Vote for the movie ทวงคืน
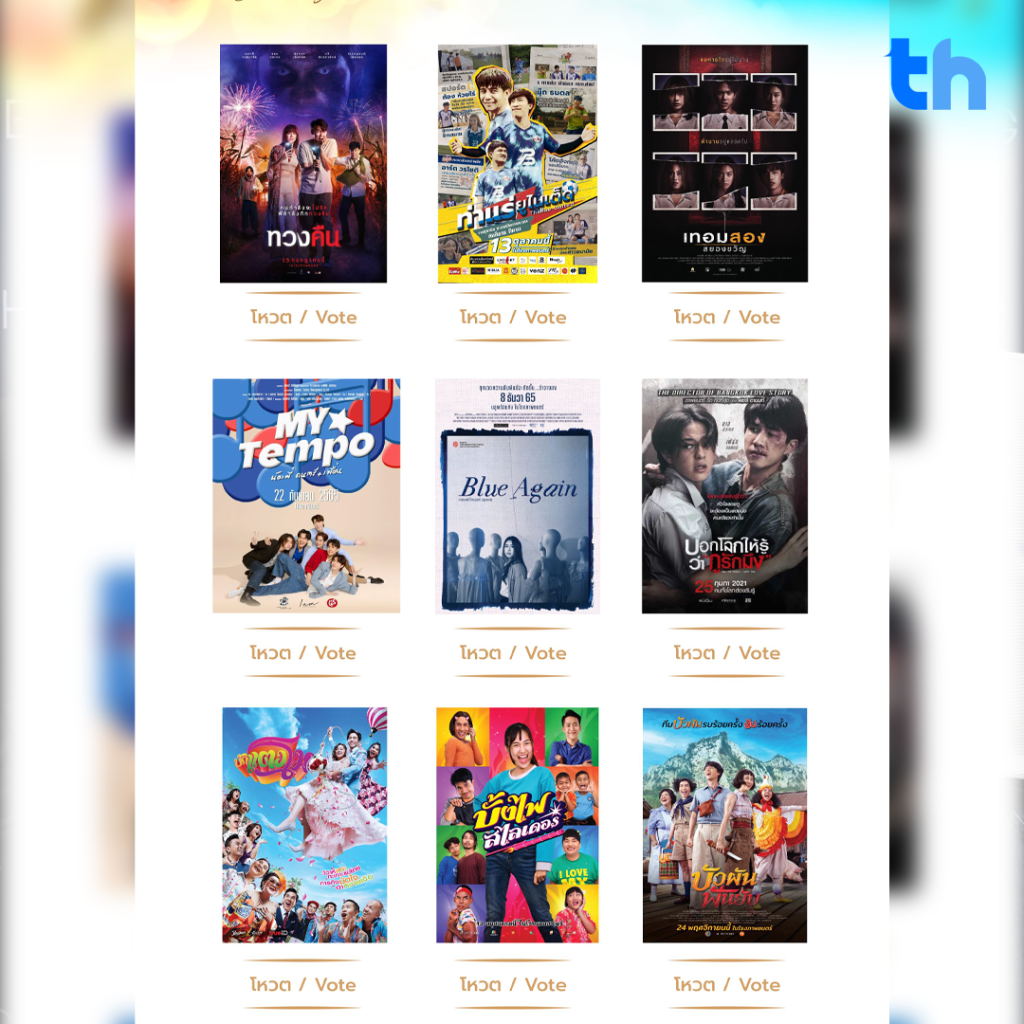 [303, 317]
